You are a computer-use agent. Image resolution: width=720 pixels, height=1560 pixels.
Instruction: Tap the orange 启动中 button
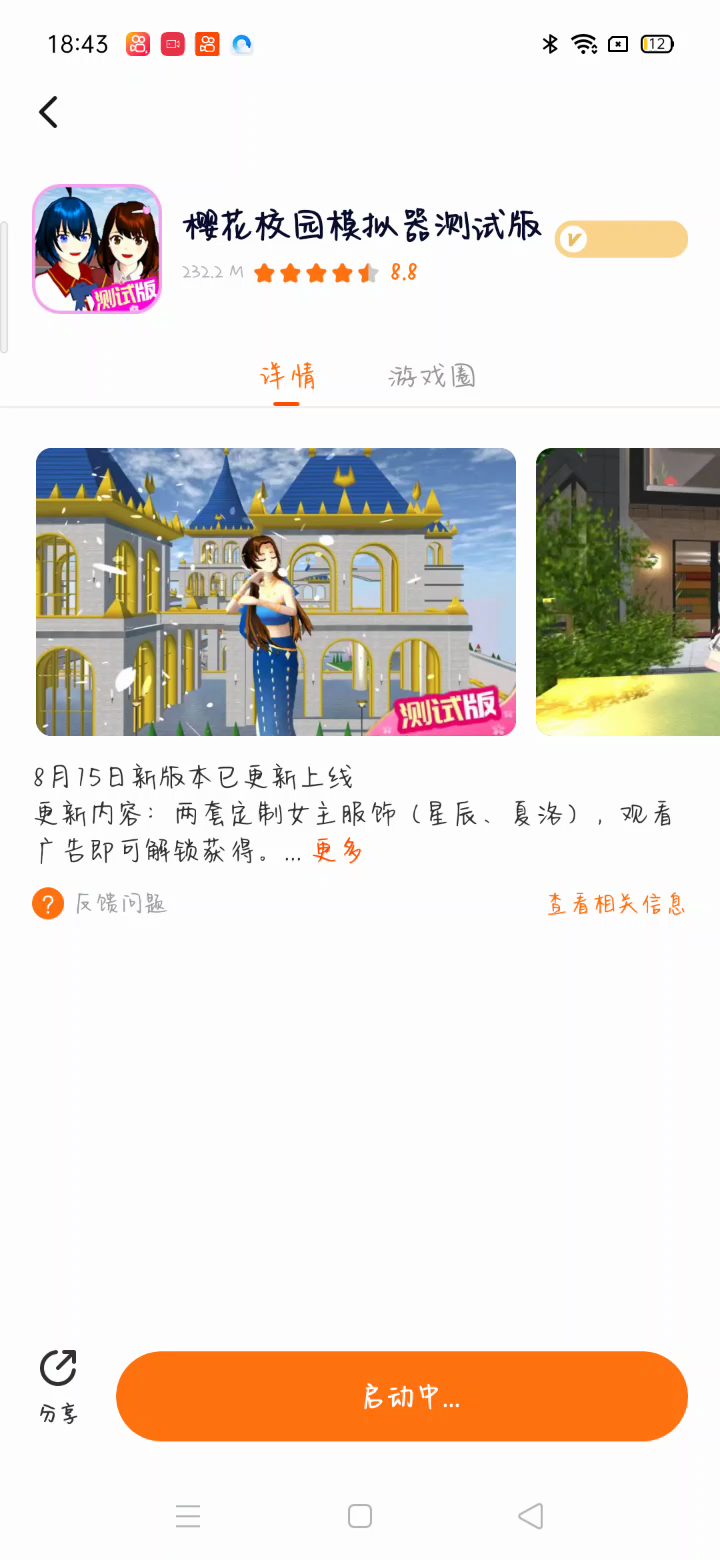click(402, 1396)
